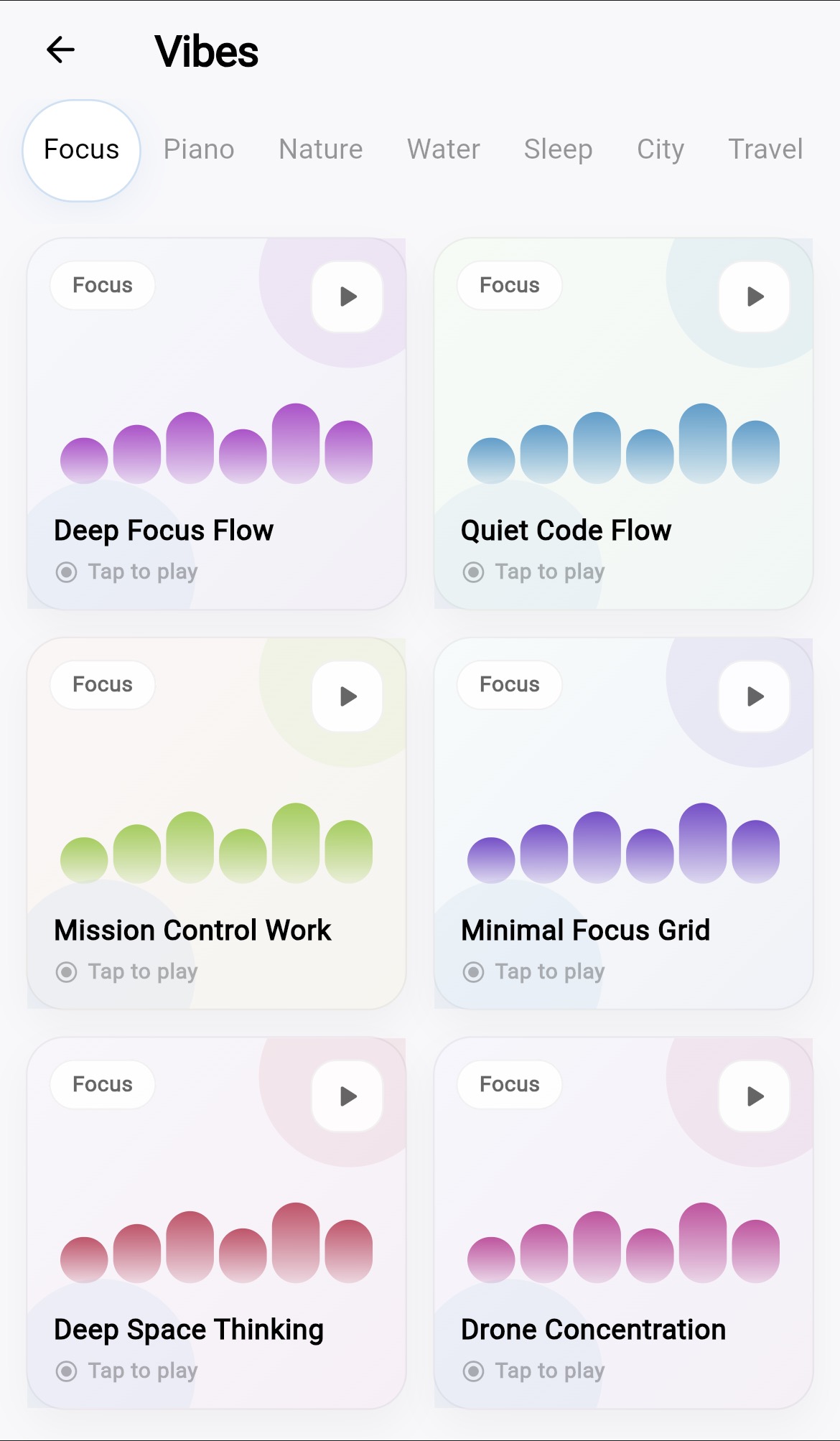Play the Minimal Focus Grid track
The image size is (840, 1441).
coord(754,696)
